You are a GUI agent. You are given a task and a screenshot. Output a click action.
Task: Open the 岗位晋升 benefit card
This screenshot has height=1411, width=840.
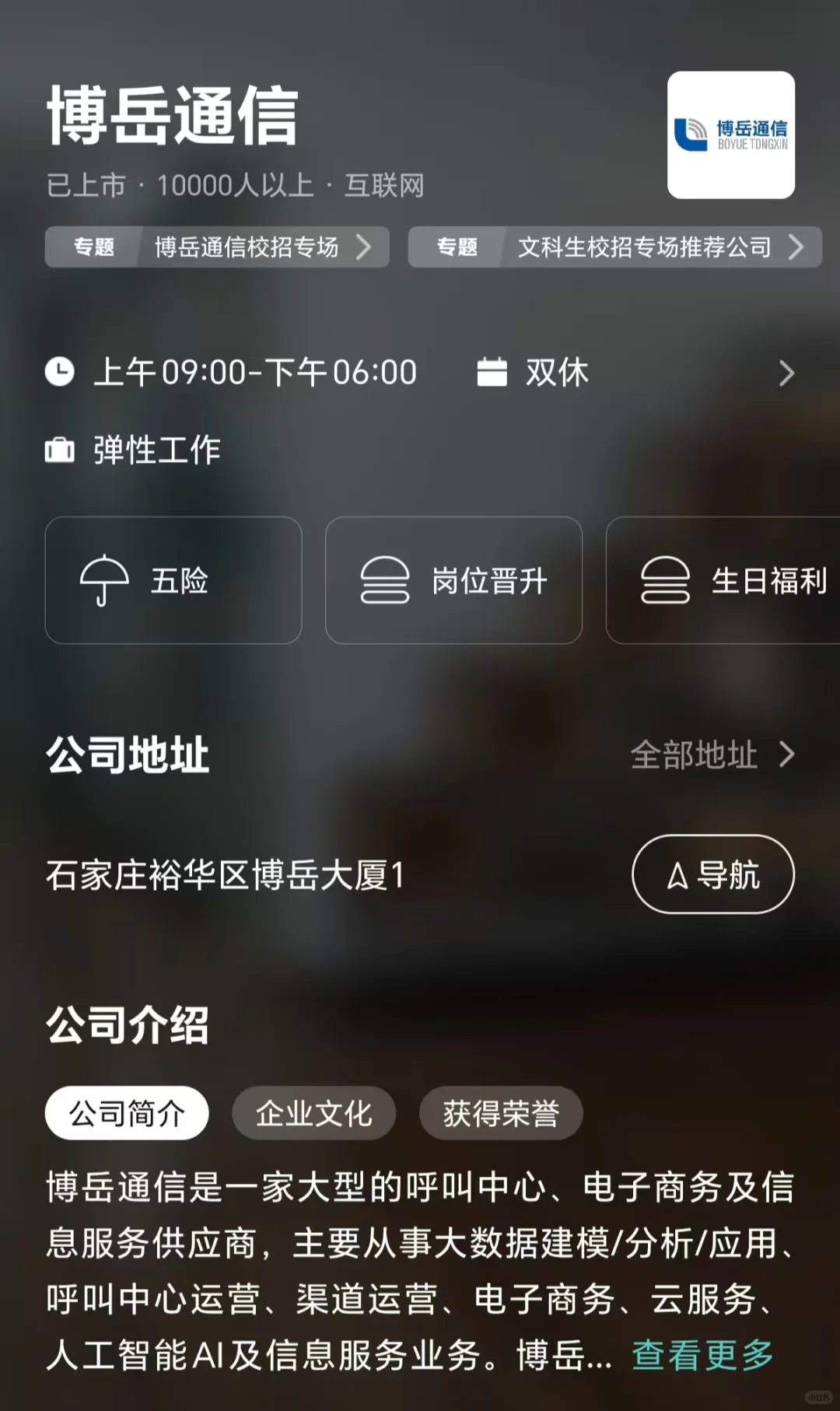coord(453,580)
